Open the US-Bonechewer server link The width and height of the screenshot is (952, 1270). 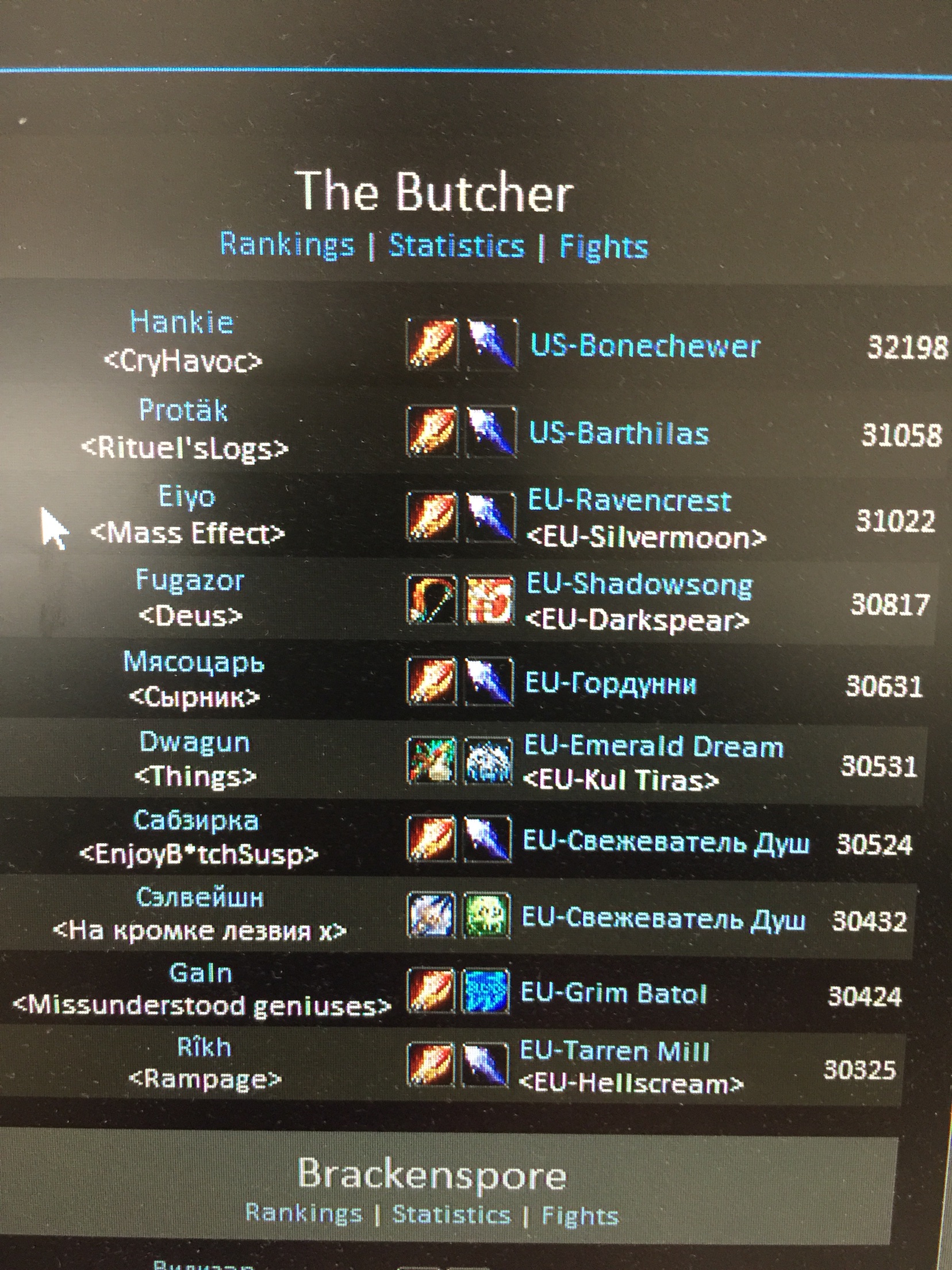tap(644, 346)
